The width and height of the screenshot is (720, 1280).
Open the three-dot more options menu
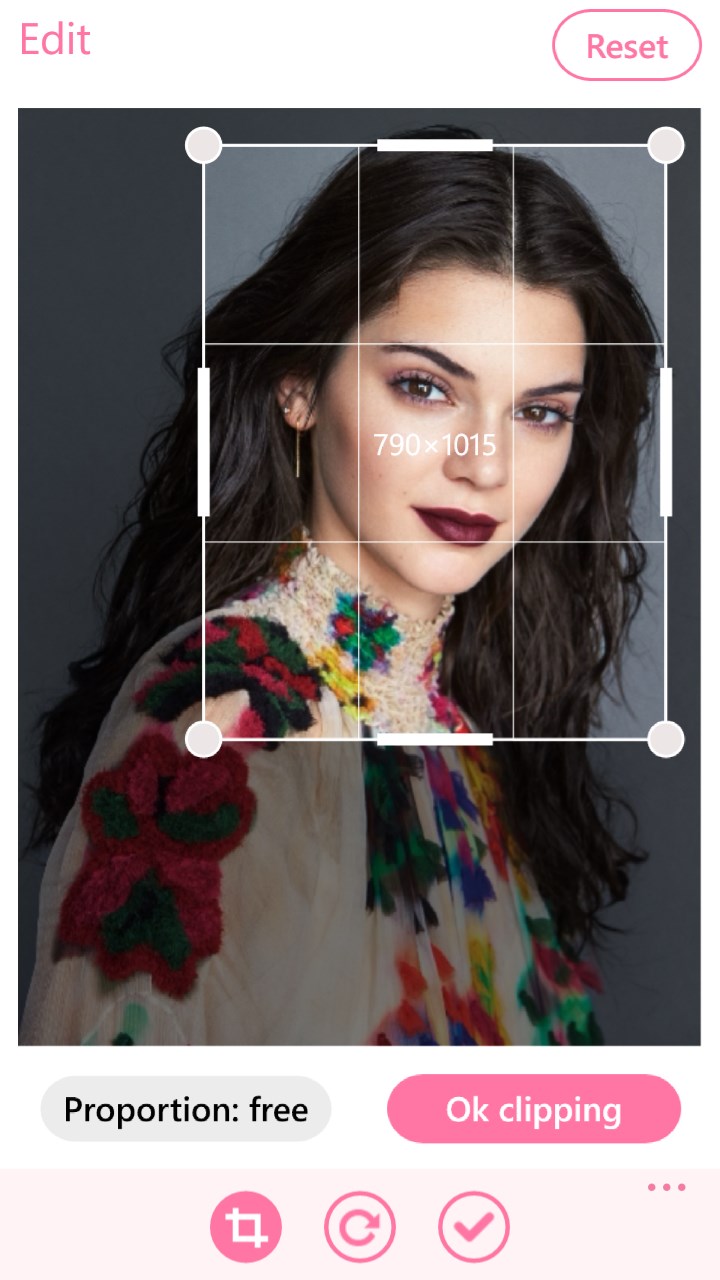pos(666,1187)
